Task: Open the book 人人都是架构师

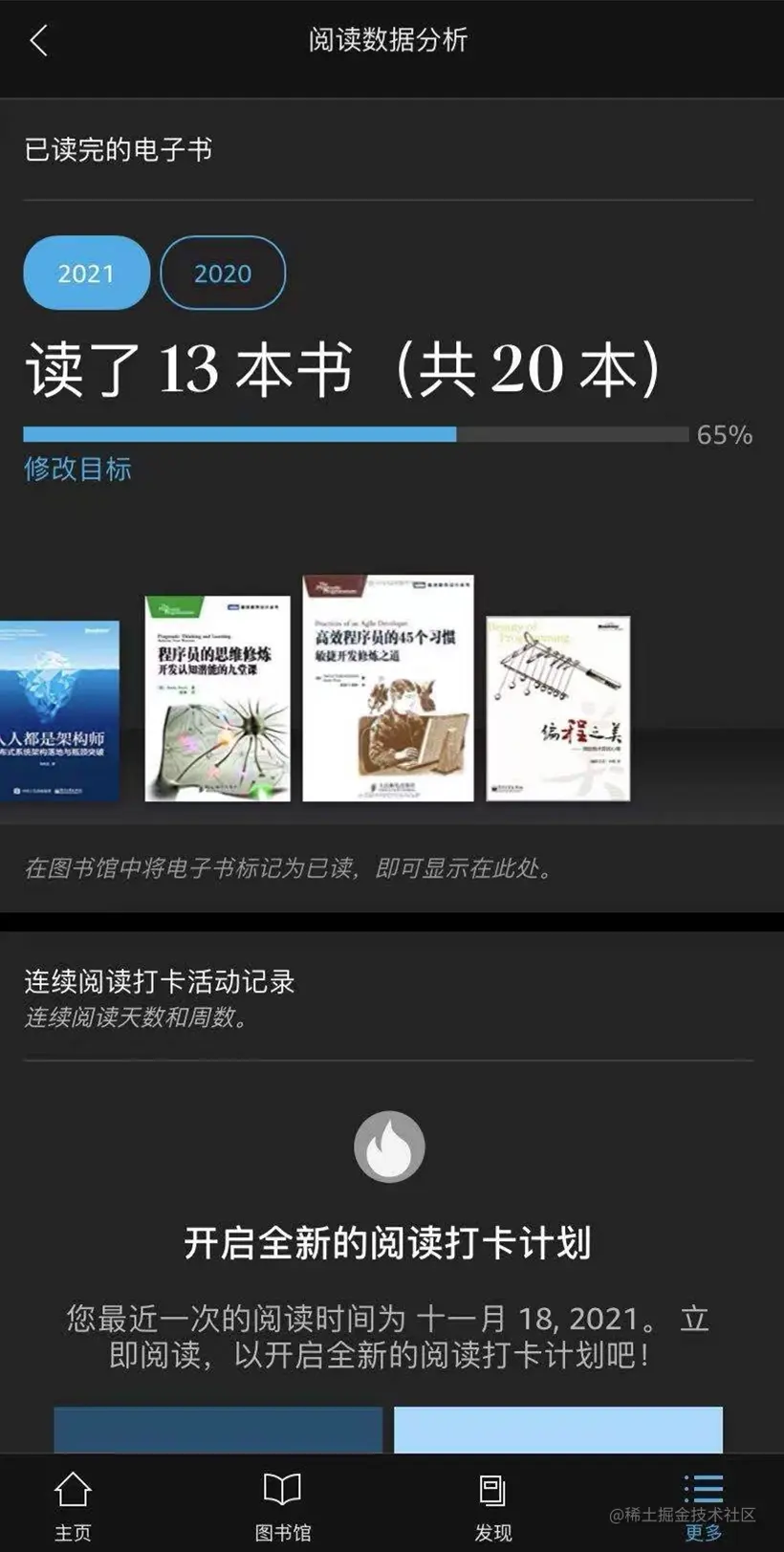Action: coord(59,711)
